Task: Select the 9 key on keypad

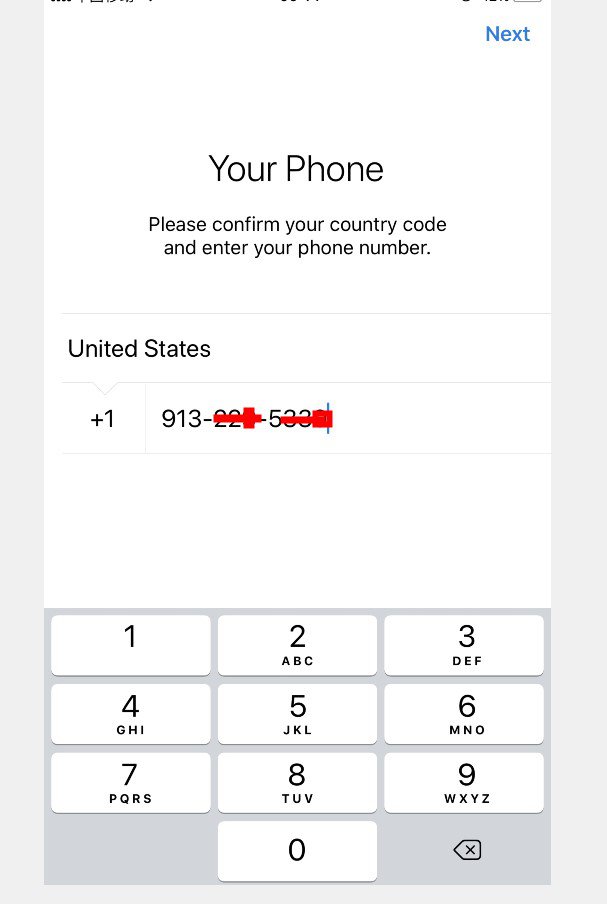Action: coord(465,783)
